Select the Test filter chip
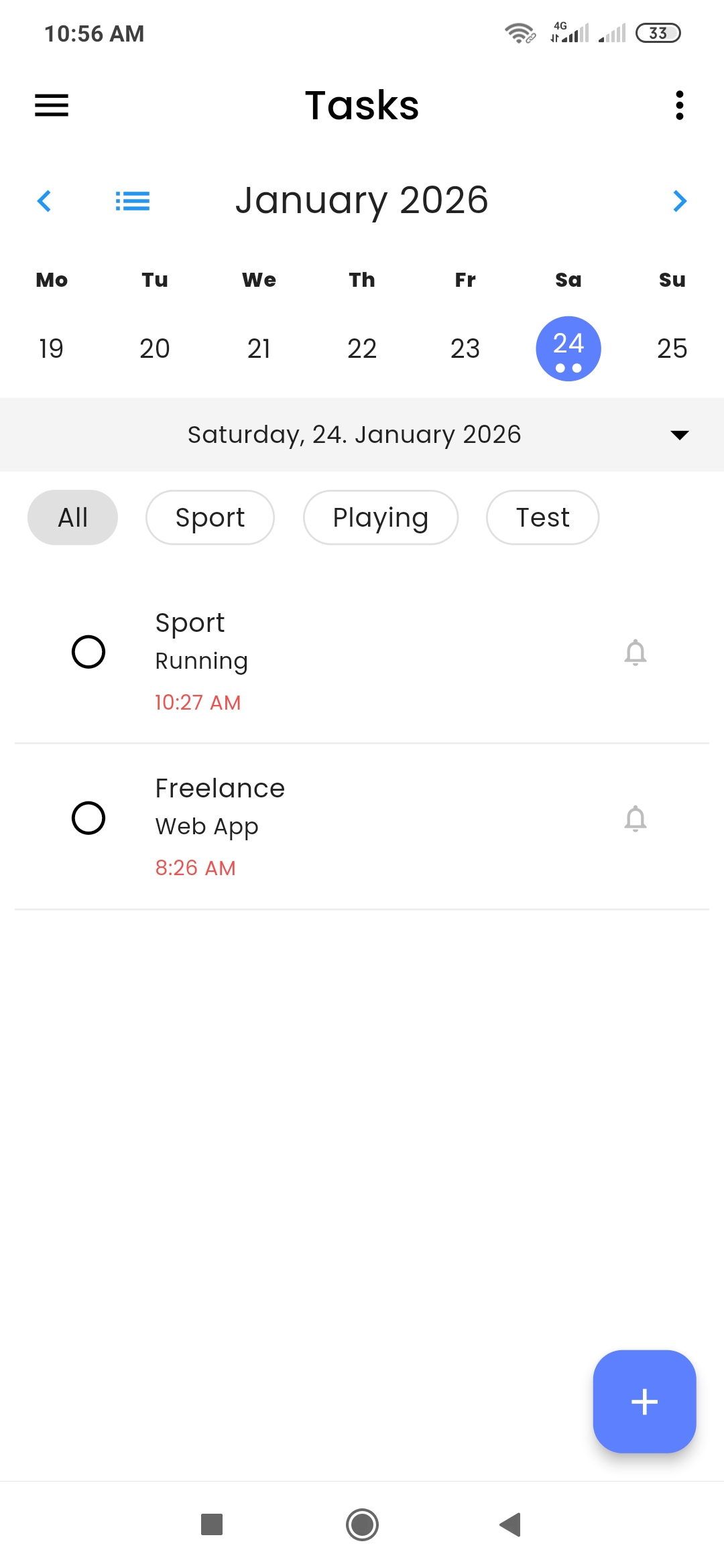 pyautogui.click(x=542, y=517)
